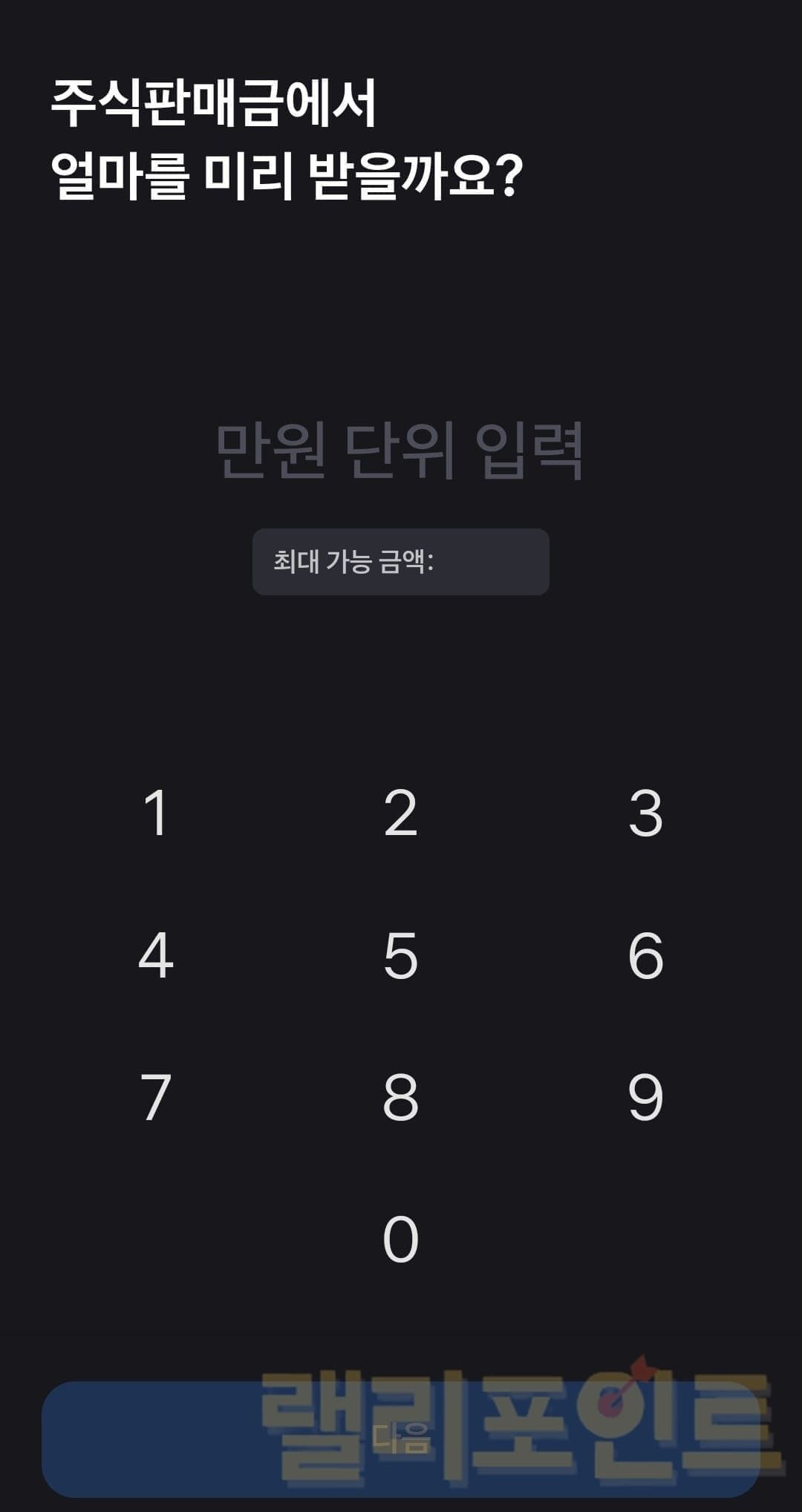Screen dimensions: 802x1512
Task: Select digit 8 on the keypad
Action: [x=400, y=1097]
